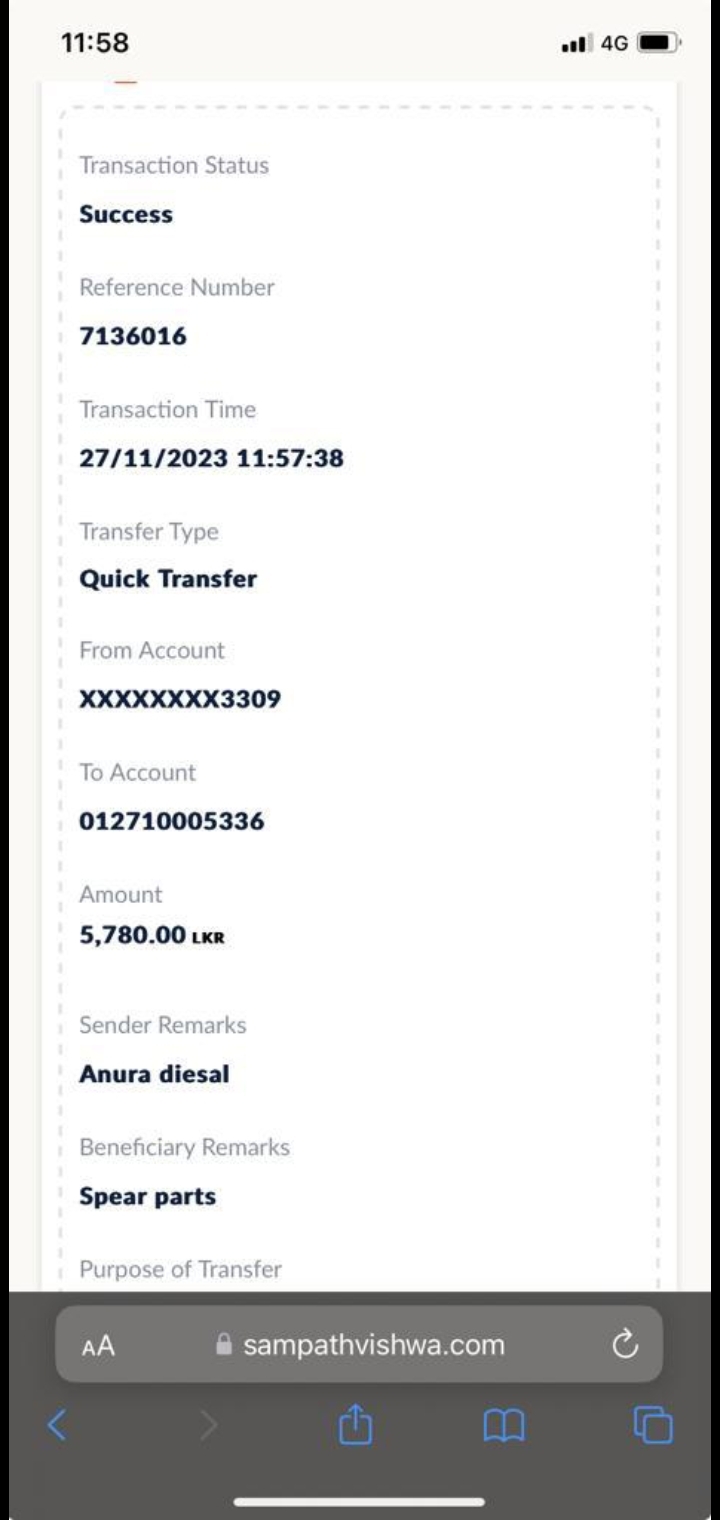Open the AA text size menu
This screenshot has width=720, height=1520.
click(x=98, y=1346)
